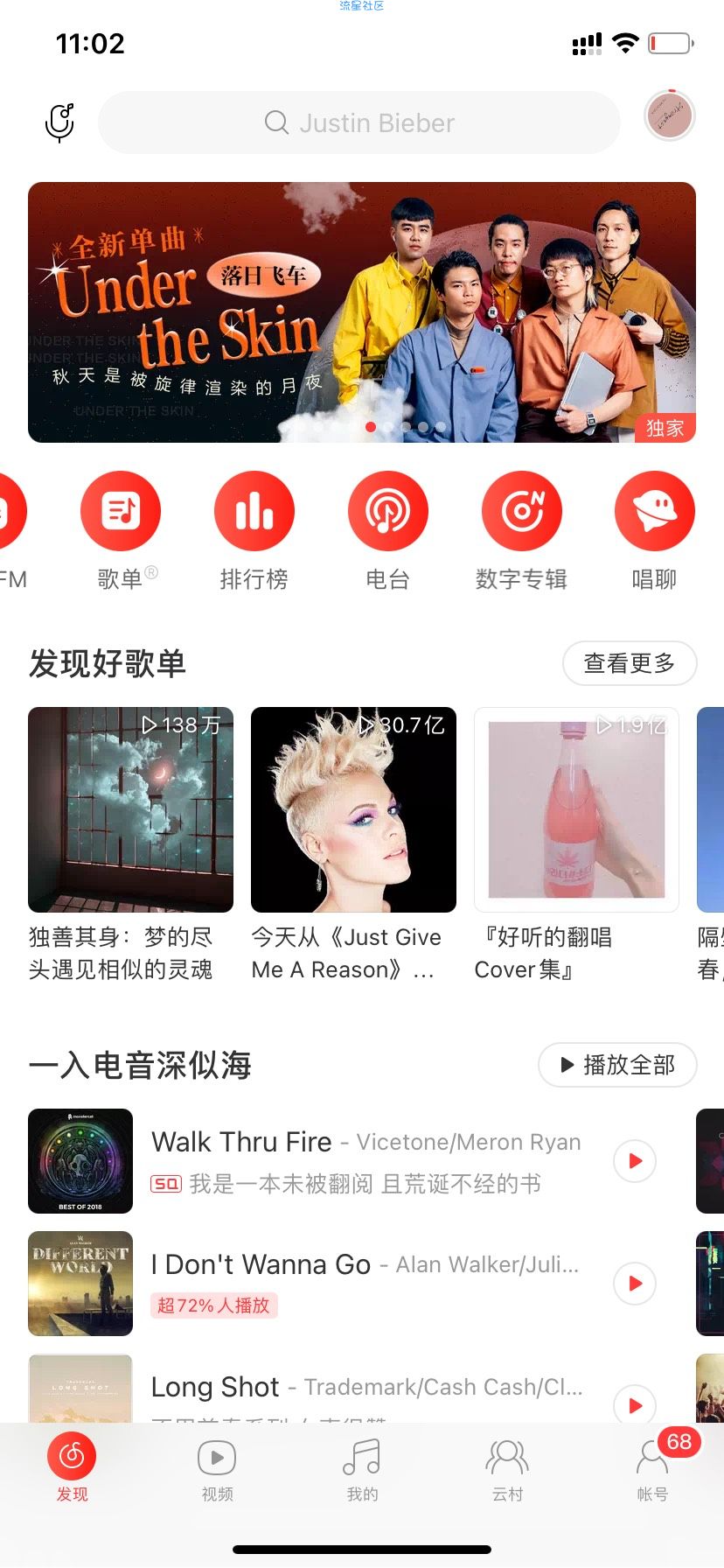Switch to the 视频 tab
The width and height of the screenshot is (724, 1568).
point(217,1470)
